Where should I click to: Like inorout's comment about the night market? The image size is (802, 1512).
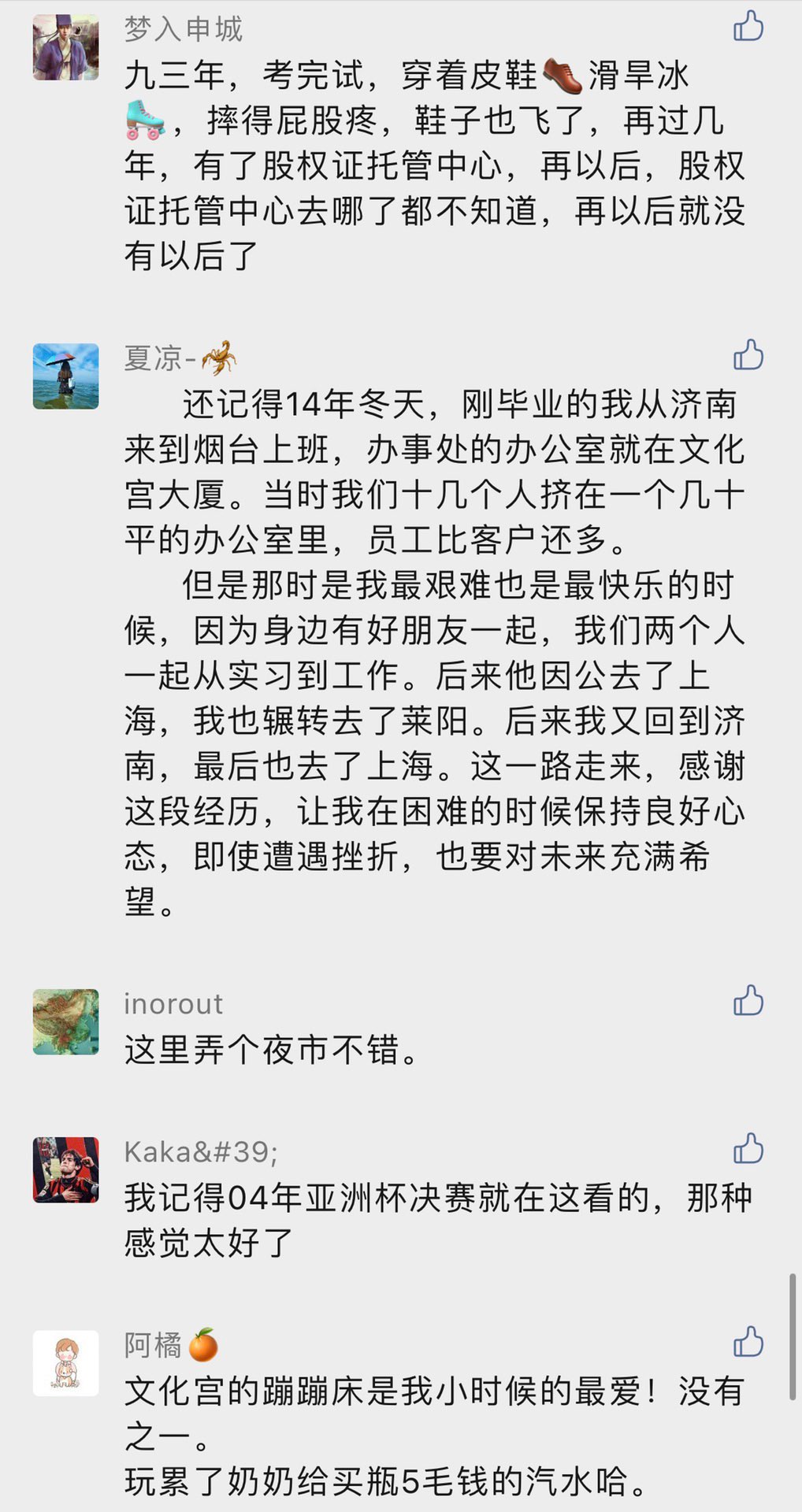tap(748, 1001)
